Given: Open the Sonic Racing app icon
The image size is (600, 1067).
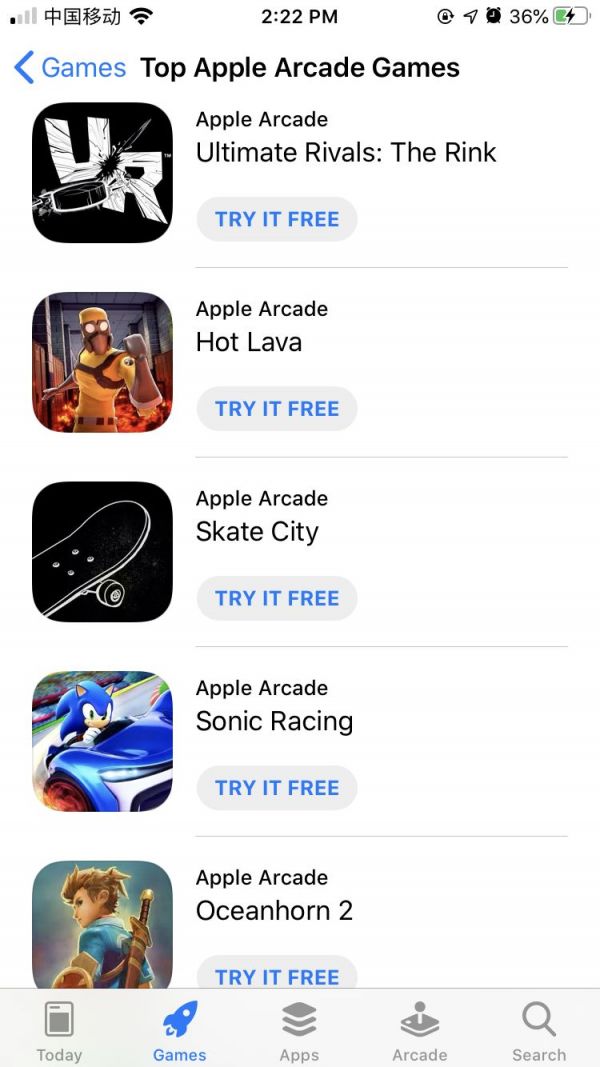Looking at the screenshot, I should [102, 741].
